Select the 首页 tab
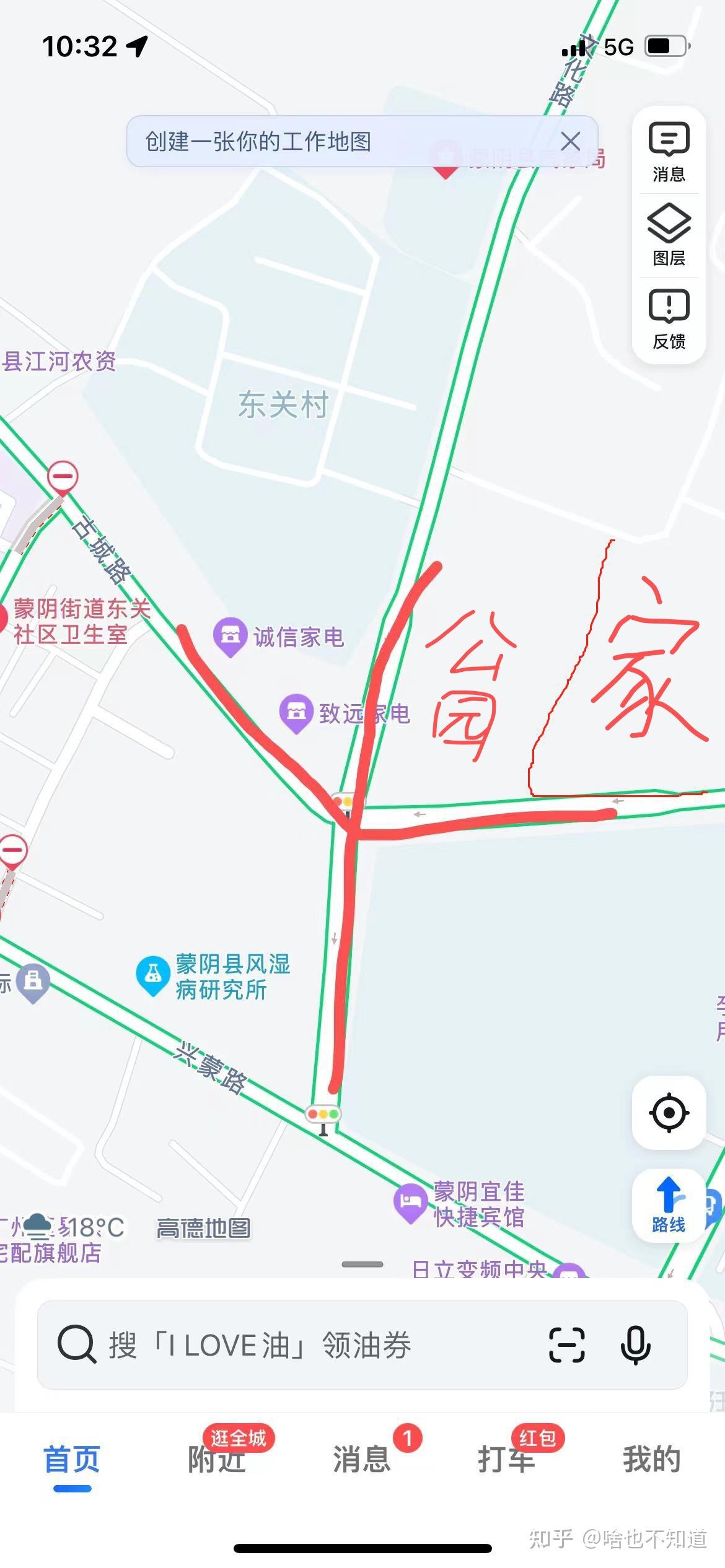This screenshot has height=1568, width=725. coord(72,1459)
